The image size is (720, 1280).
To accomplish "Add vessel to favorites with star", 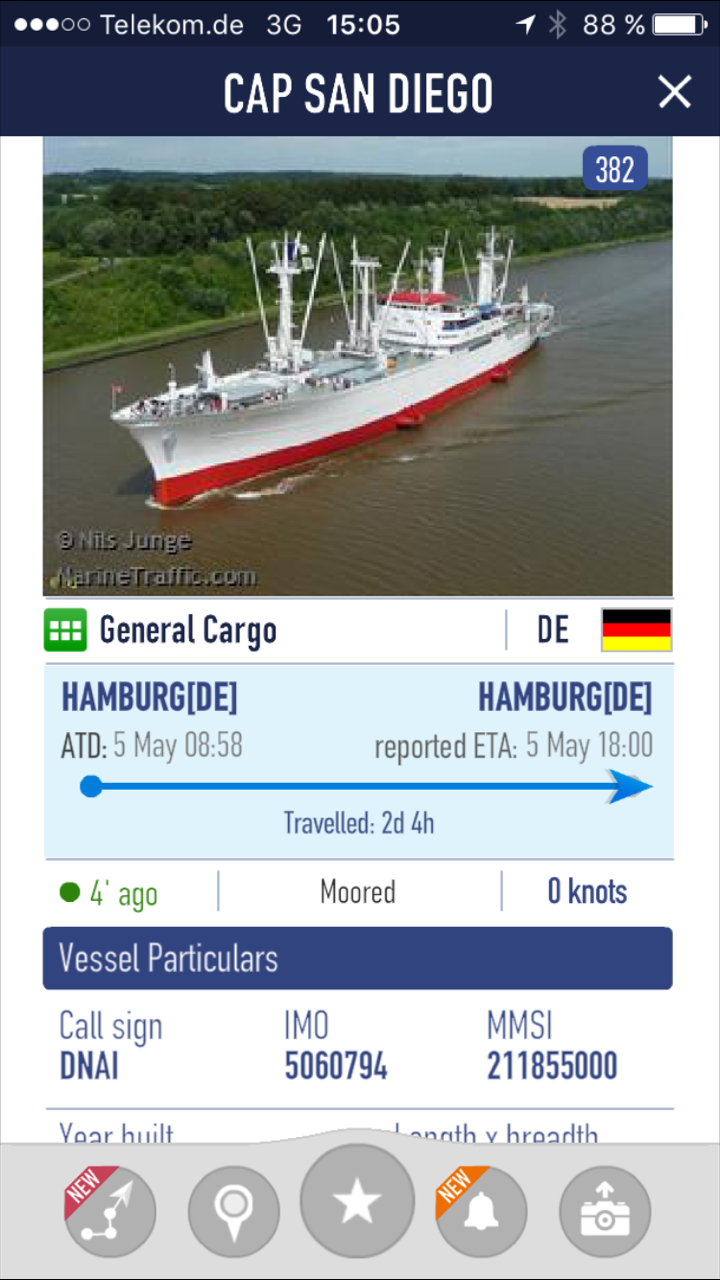I will tap(357, 1201).
